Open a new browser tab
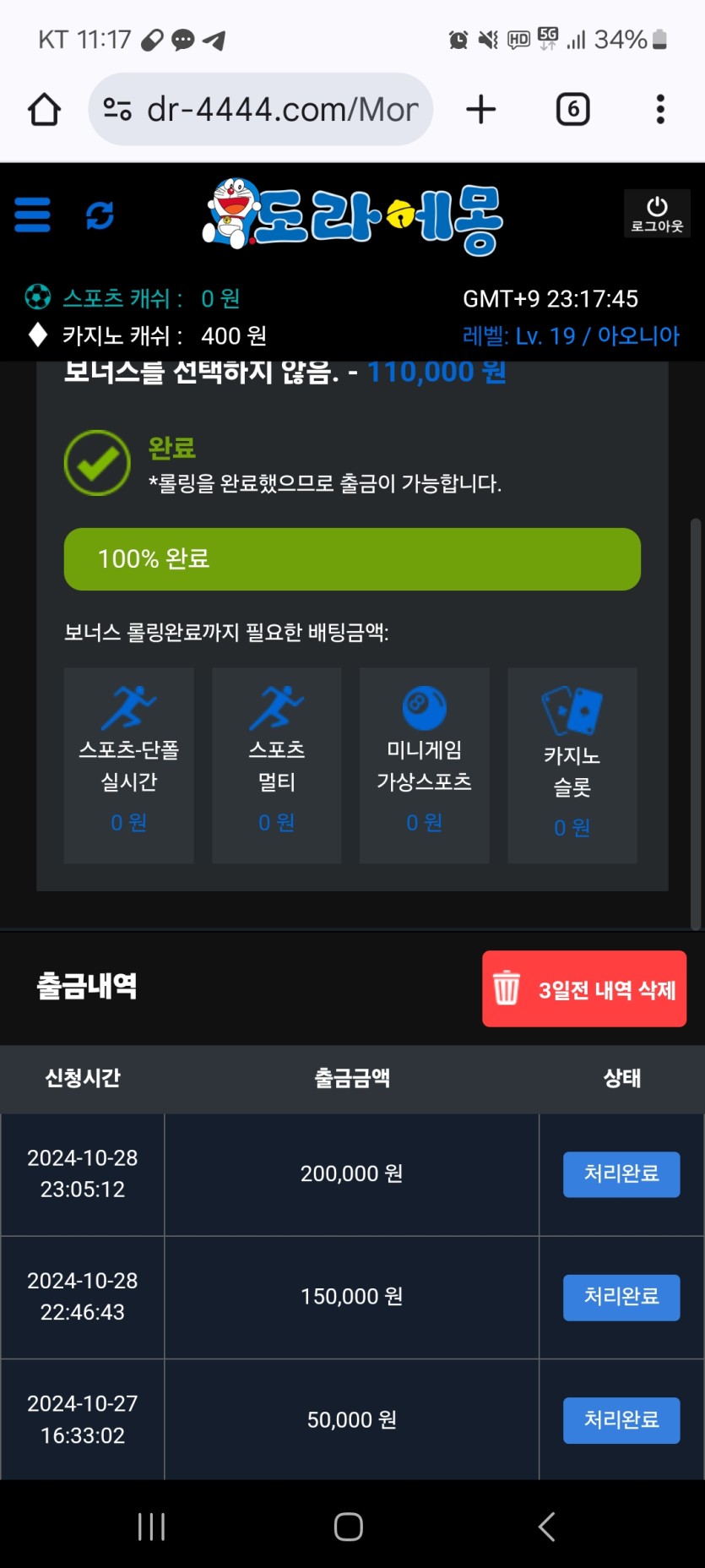Image resolution: width=705 pixels, height=1568 pixels. (x=481, y=110)
